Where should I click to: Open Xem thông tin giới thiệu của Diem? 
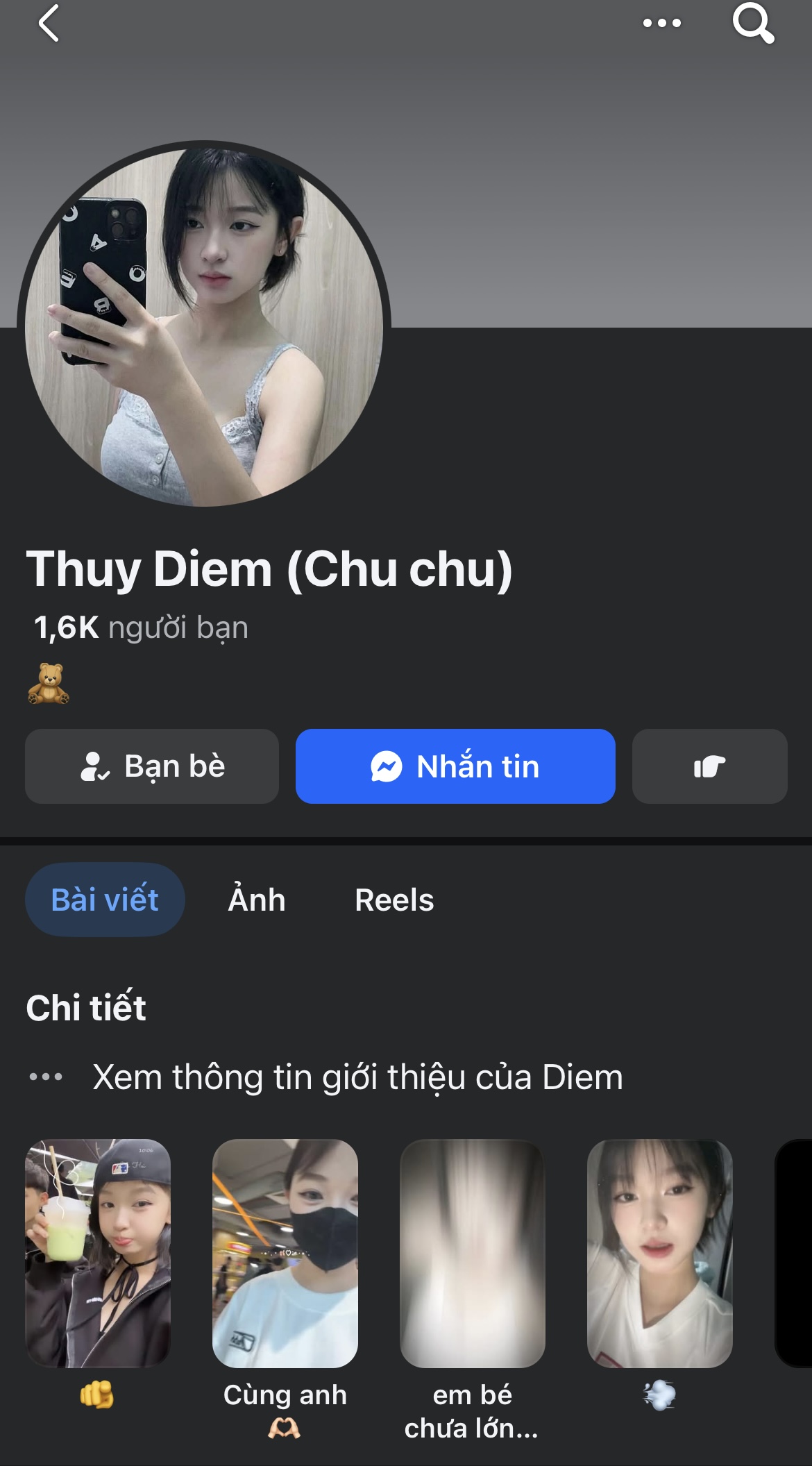pos(357,1077)
